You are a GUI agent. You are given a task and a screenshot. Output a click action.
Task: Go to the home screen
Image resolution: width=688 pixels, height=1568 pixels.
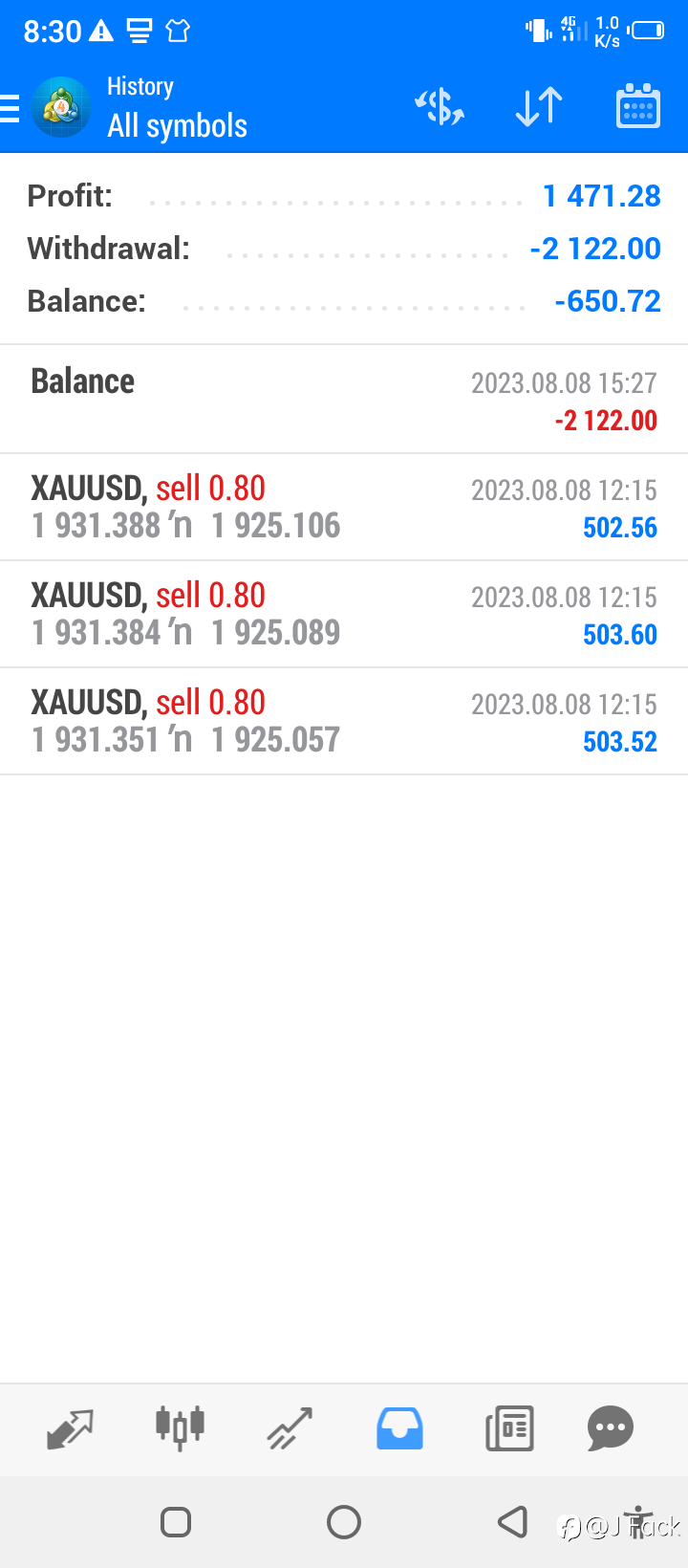click(x=344, y=1521)
